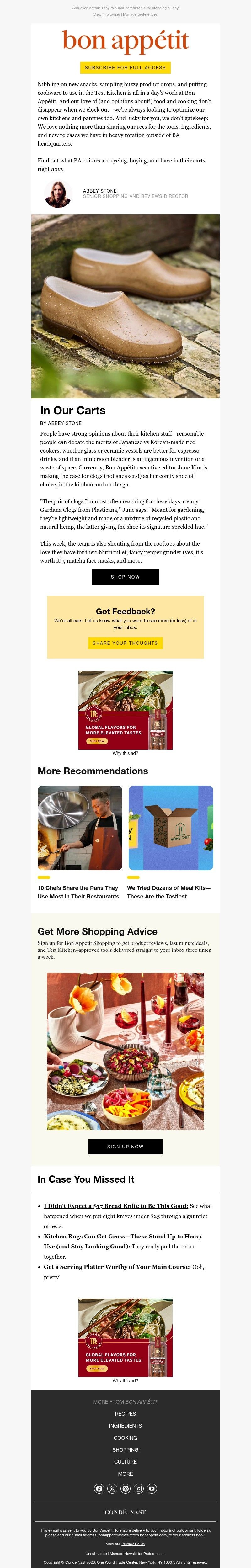Go to Recipes in the footer
The height and width of the screenshot is (1568, 251).
tap(125, 1414)
